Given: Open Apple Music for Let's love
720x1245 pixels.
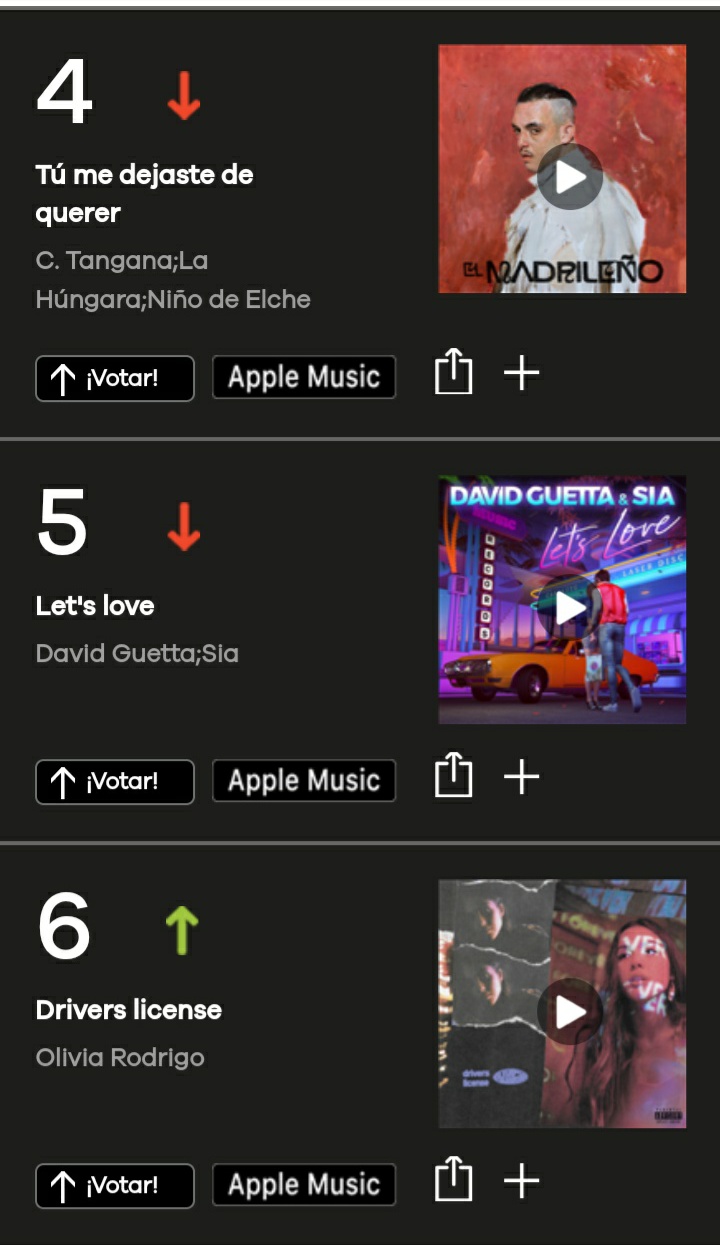Looking at the screenshot, I should click(x=304, y=781).
